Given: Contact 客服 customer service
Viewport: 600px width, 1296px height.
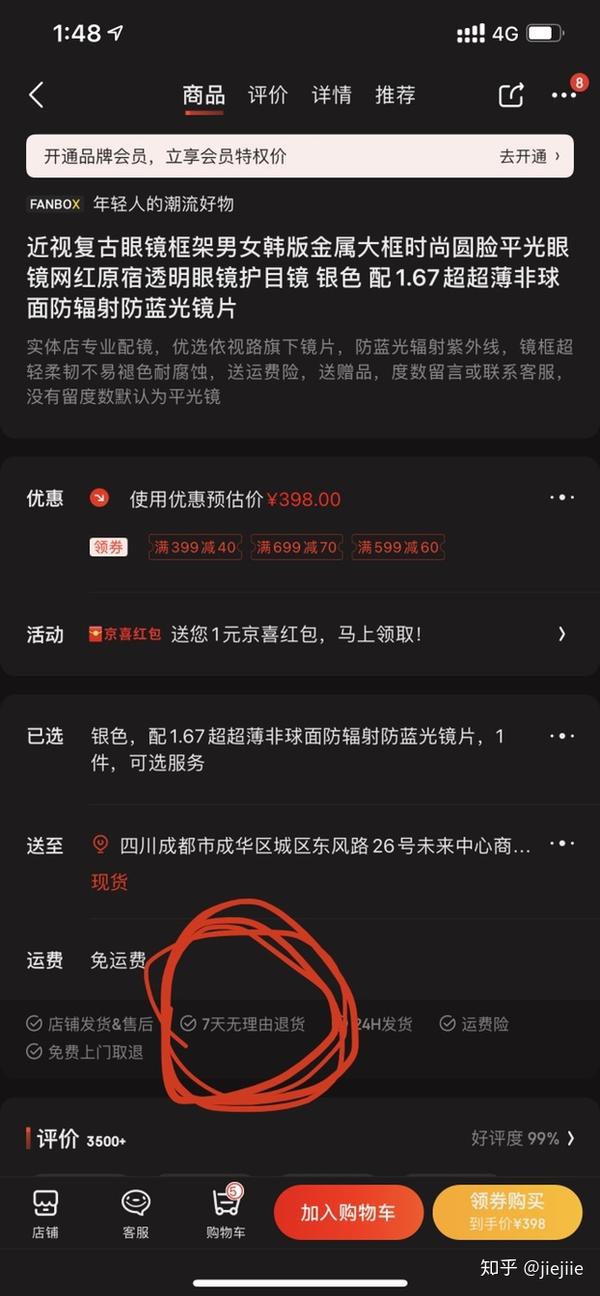Looking at the screenshot, I should [x=136, y=1214].
